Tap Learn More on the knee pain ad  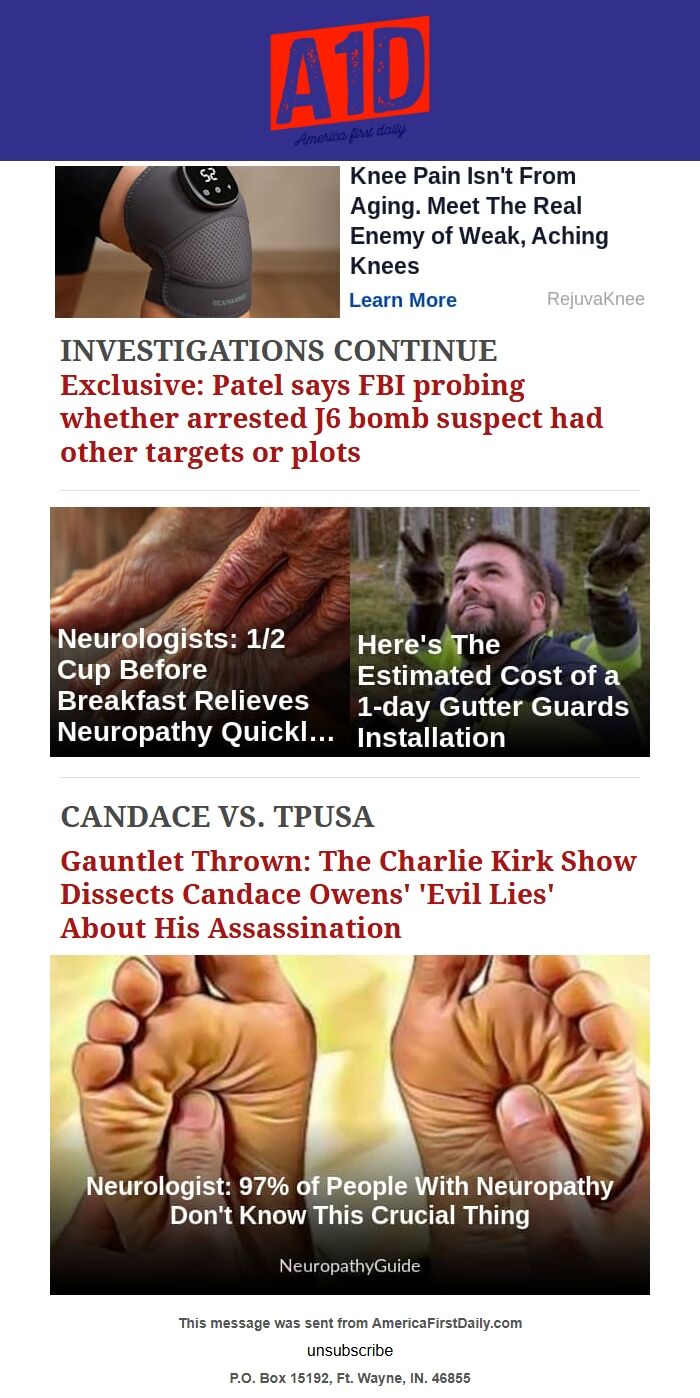(x=403, y=300)
